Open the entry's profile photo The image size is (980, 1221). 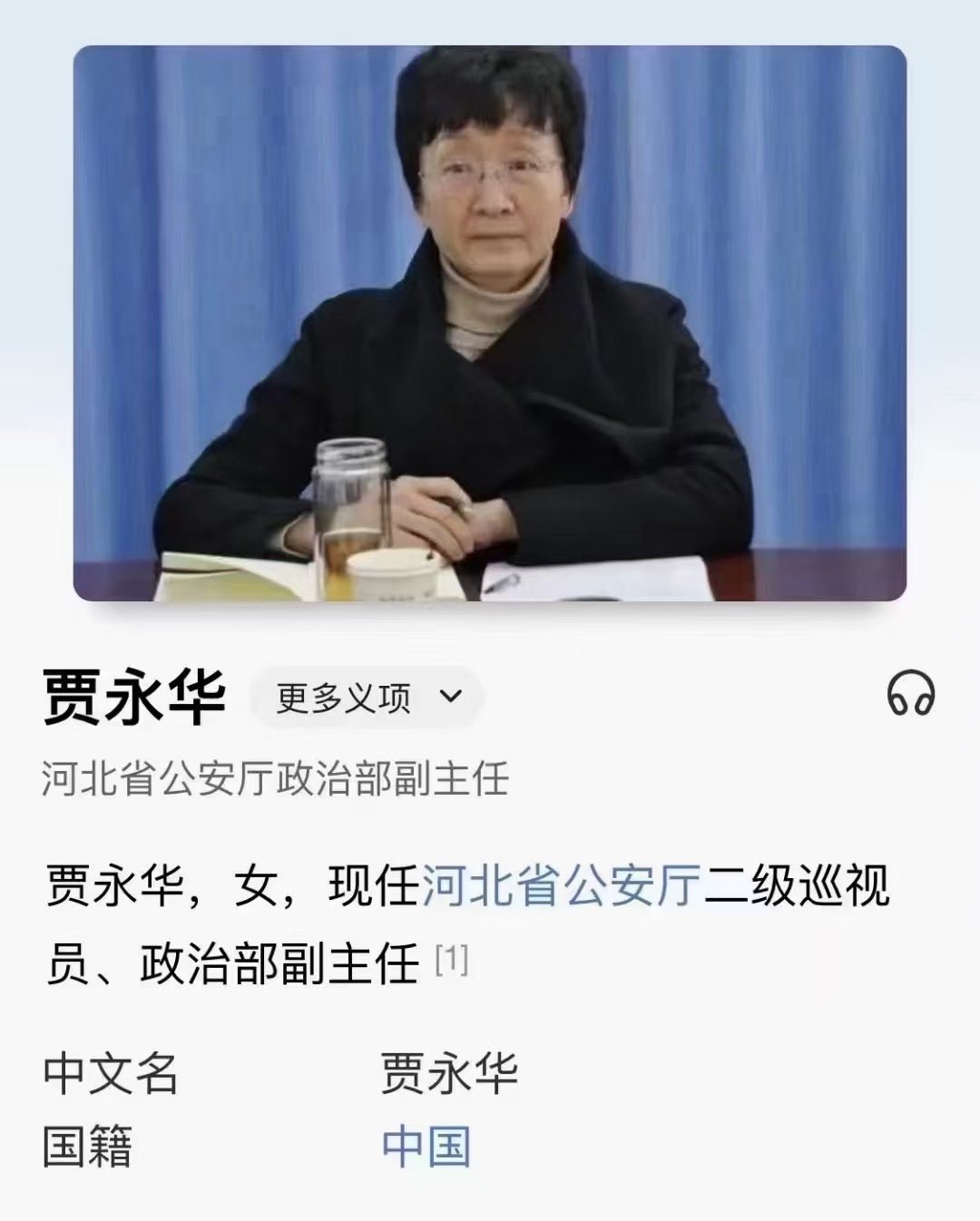489,323
